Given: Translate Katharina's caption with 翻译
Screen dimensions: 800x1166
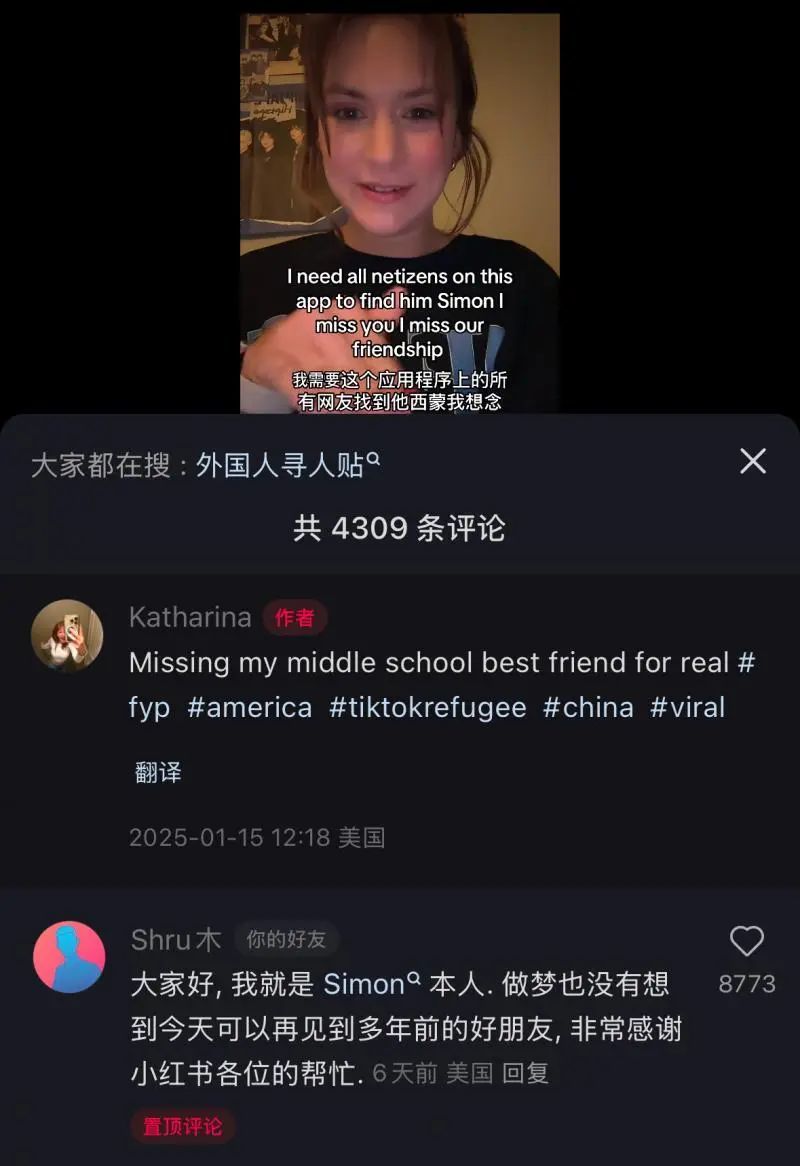Looking at the screenshot, I should click(158, 772).
